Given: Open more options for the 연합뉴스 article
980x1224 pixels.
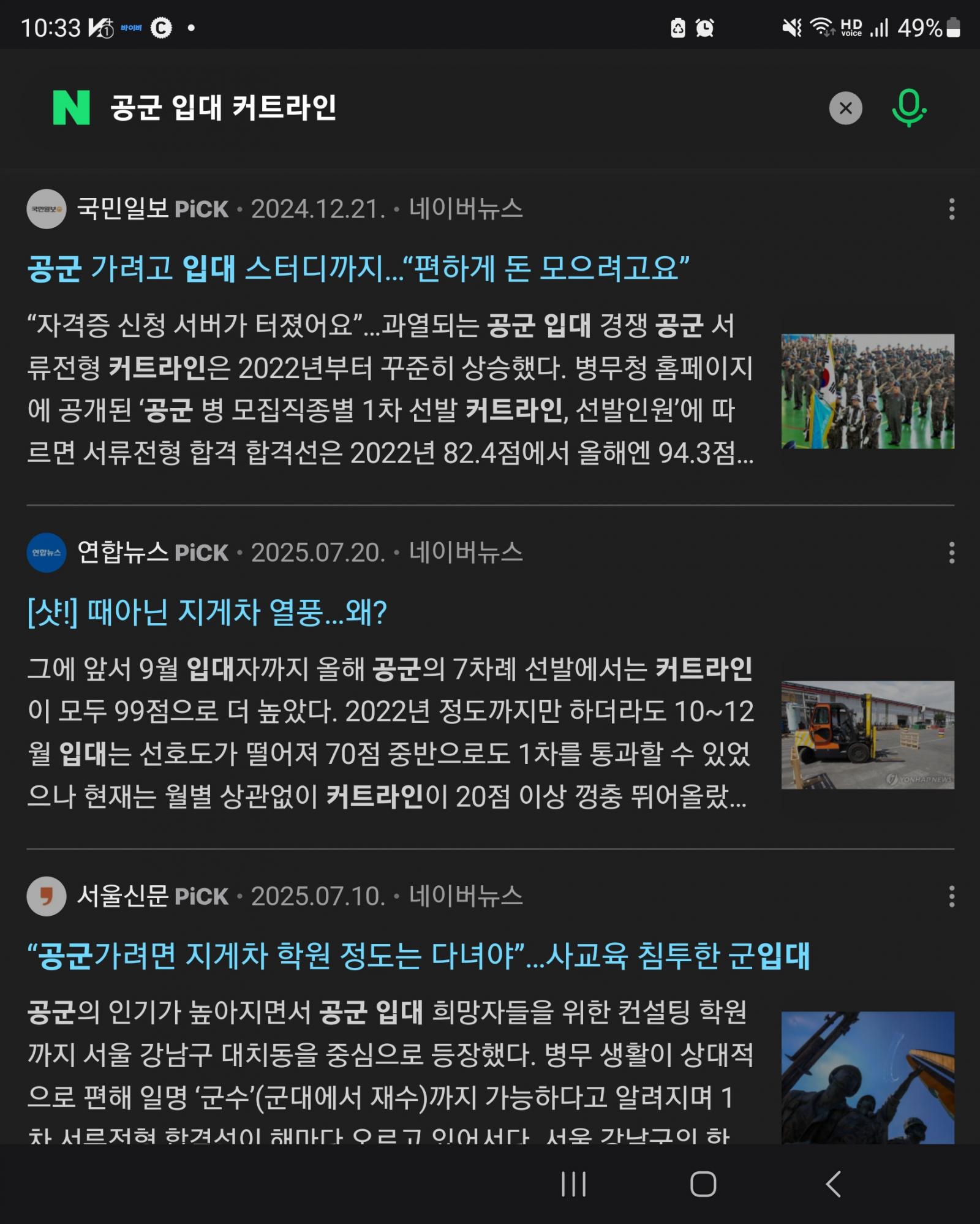Looking at the screenshot, I should 951,553.
